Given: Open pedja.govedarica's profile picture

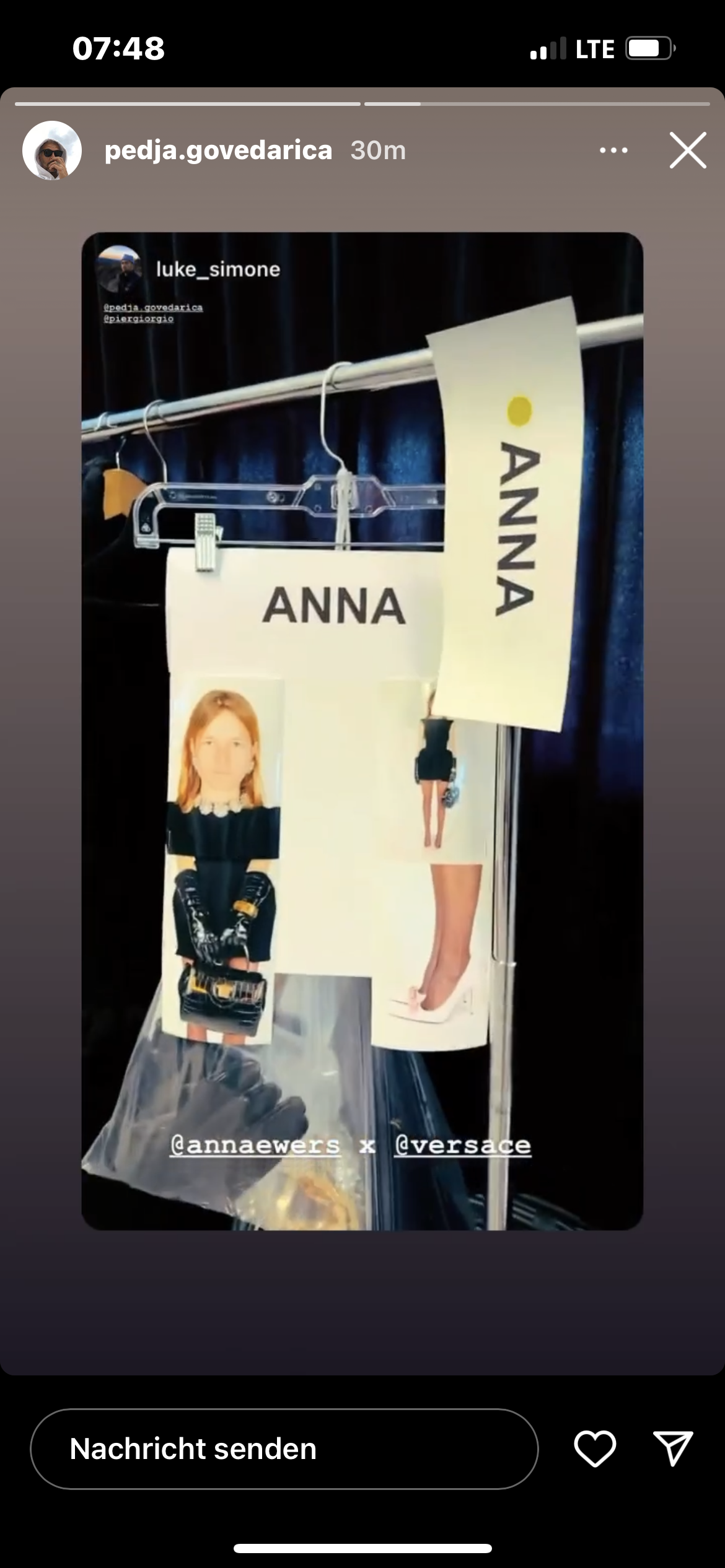Looking at the screenshot, I should [52, 150].
